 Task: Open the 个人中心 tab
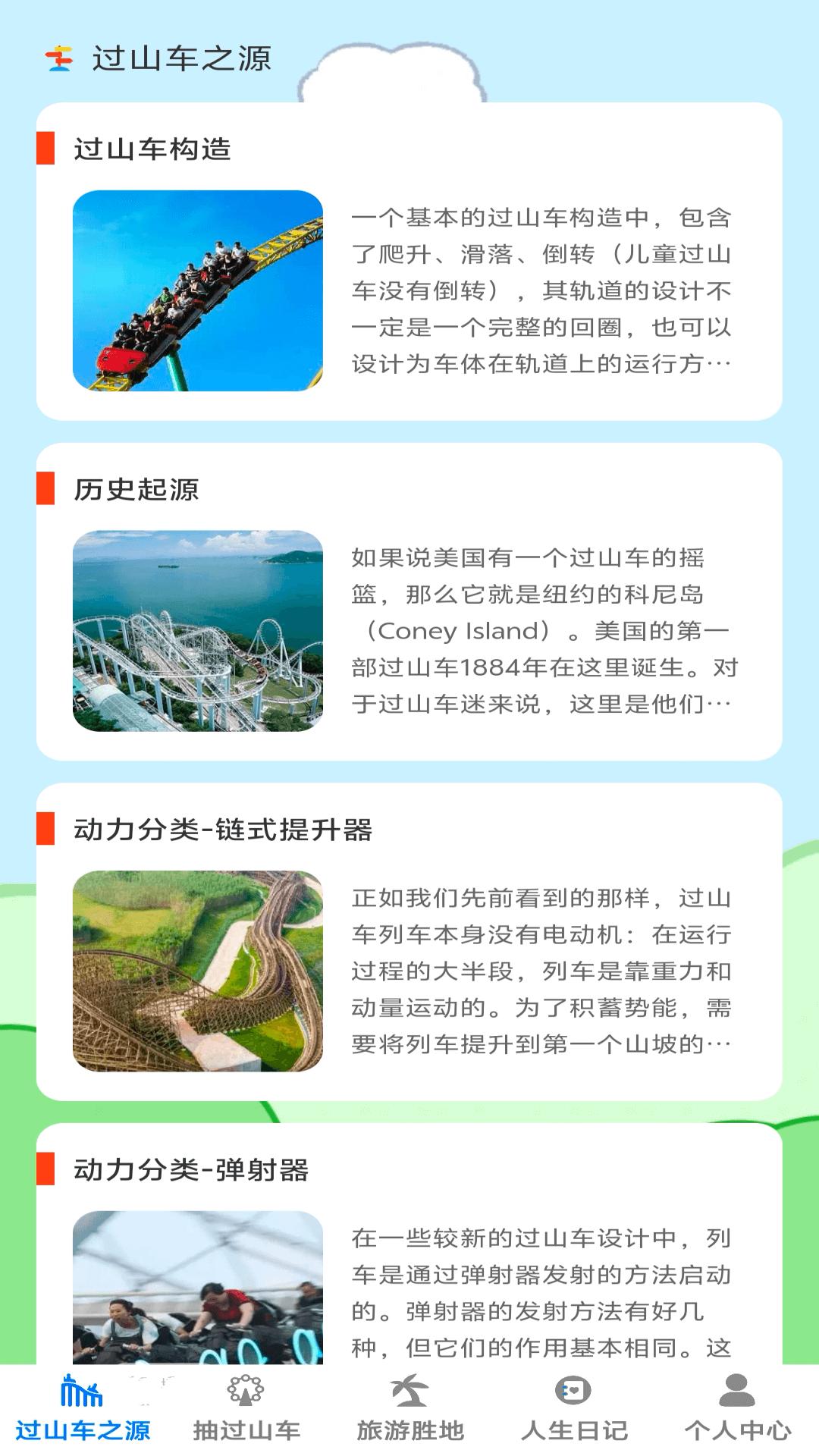737,1410
